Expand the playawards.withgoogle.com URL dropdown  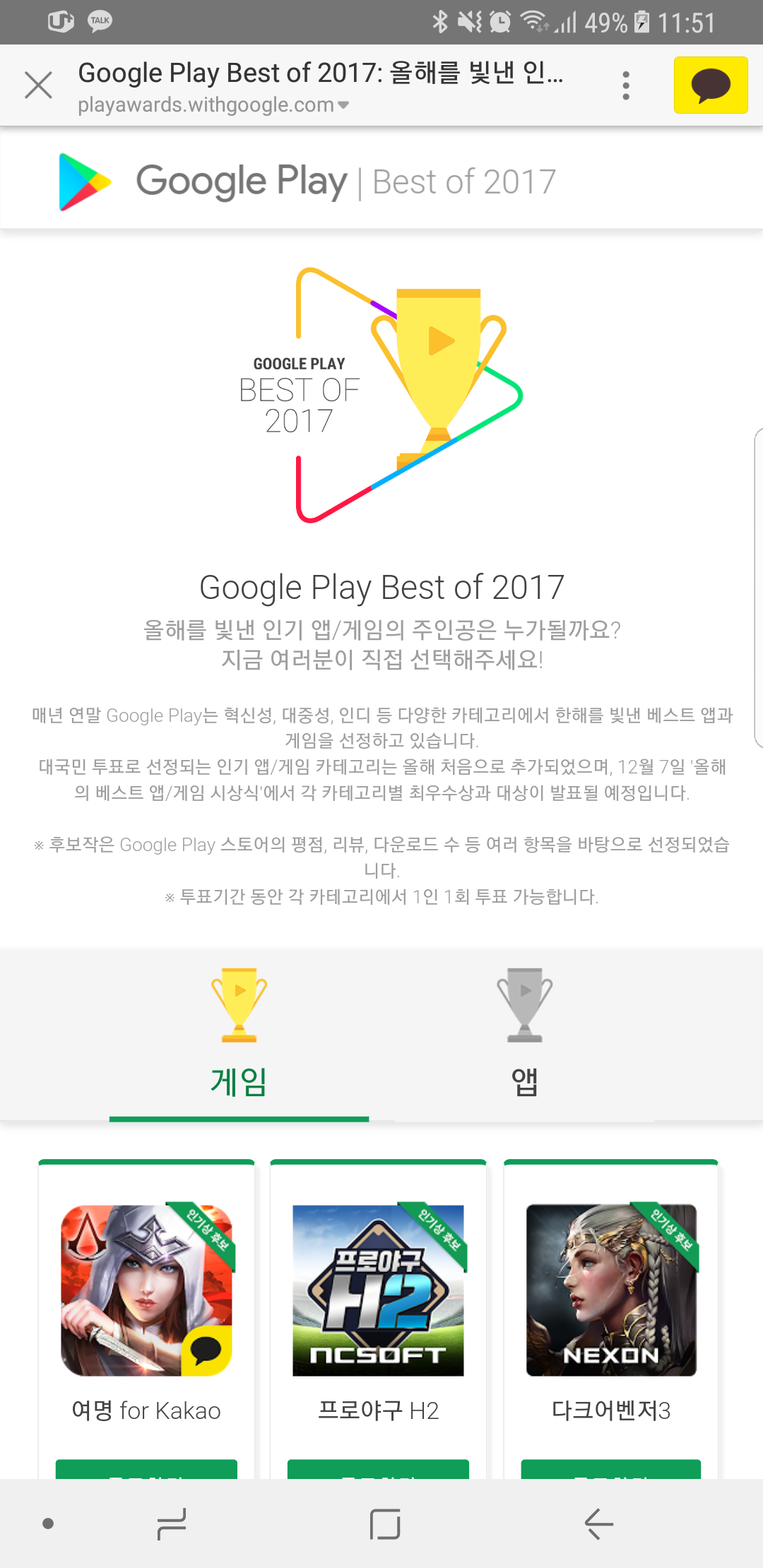(343, 105)
